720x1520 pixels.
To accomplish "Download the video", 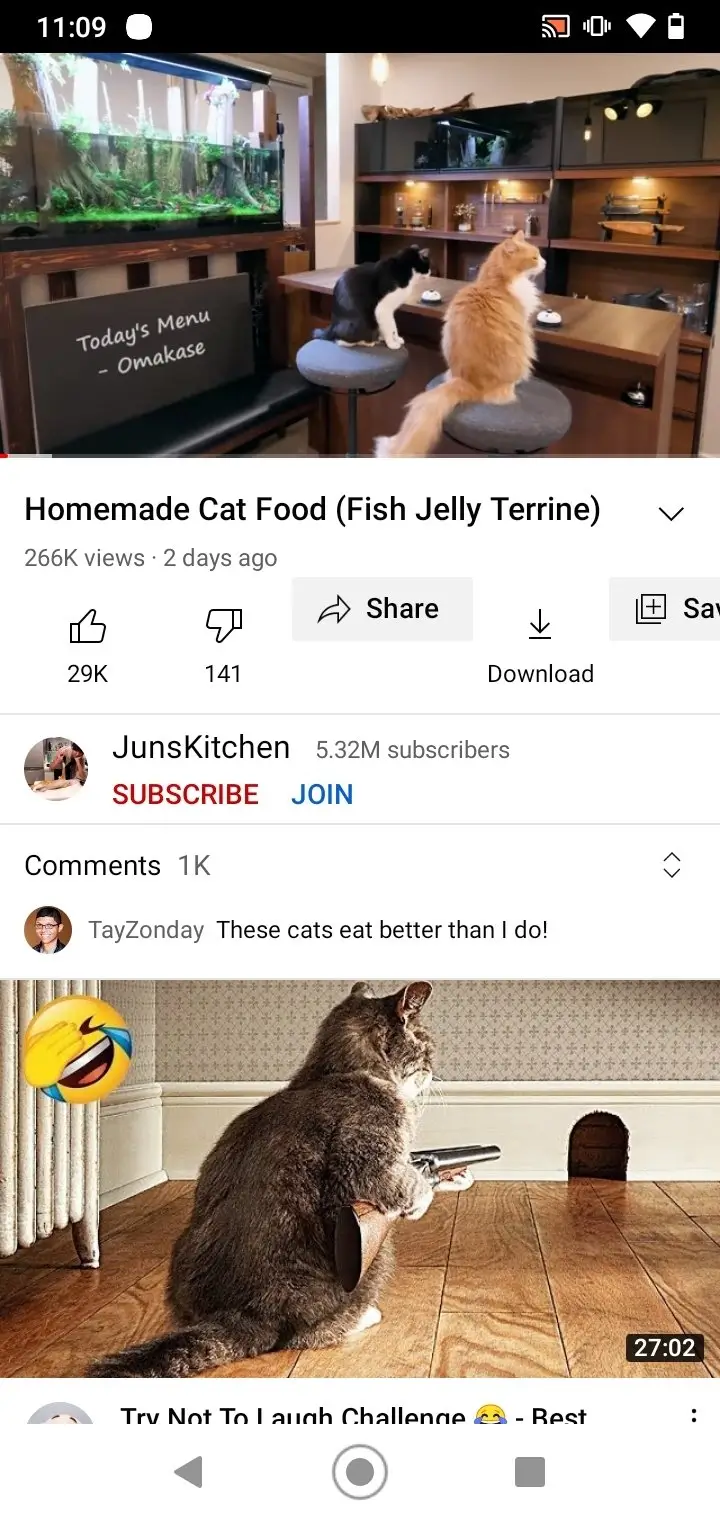I will (540, 646).
